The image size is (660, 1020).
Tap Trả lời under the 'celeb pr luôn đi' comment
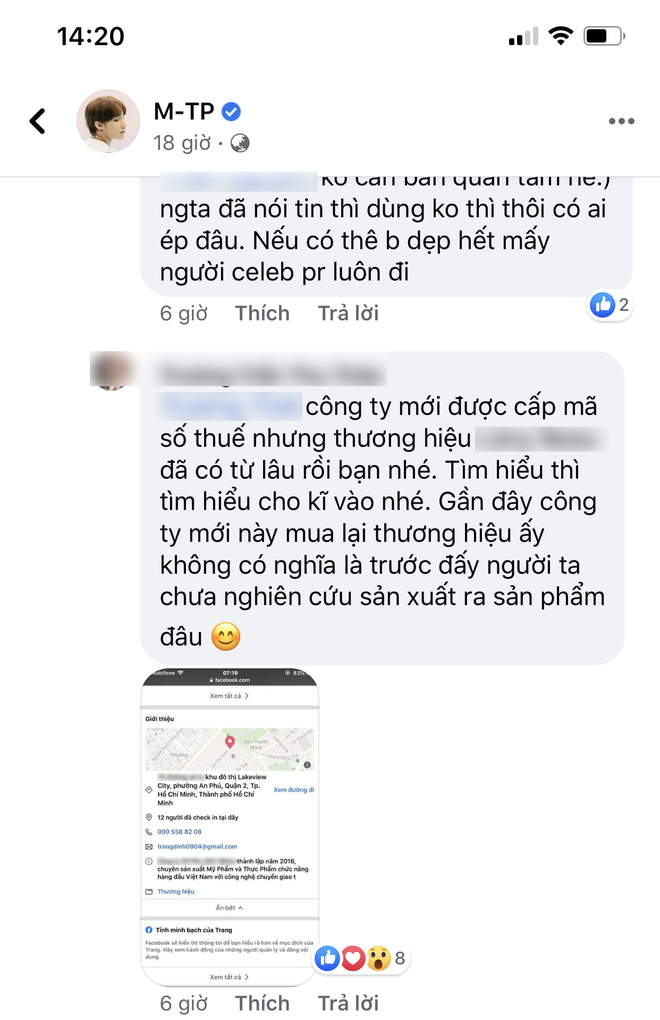(x=348, y=313)
